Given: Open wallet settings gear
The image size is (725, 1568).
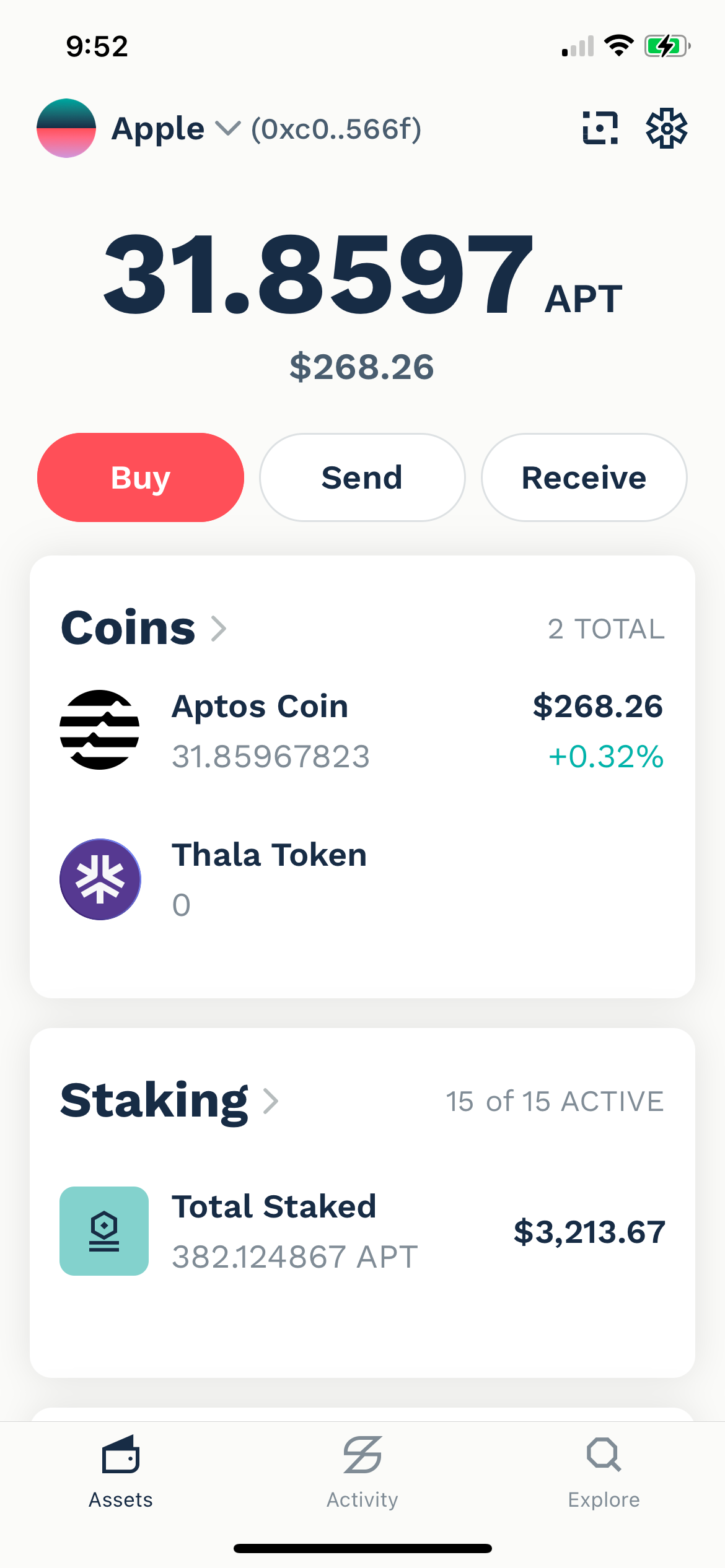Looking at the screenshot, I should pyautogui.click(x=666, y=128).
